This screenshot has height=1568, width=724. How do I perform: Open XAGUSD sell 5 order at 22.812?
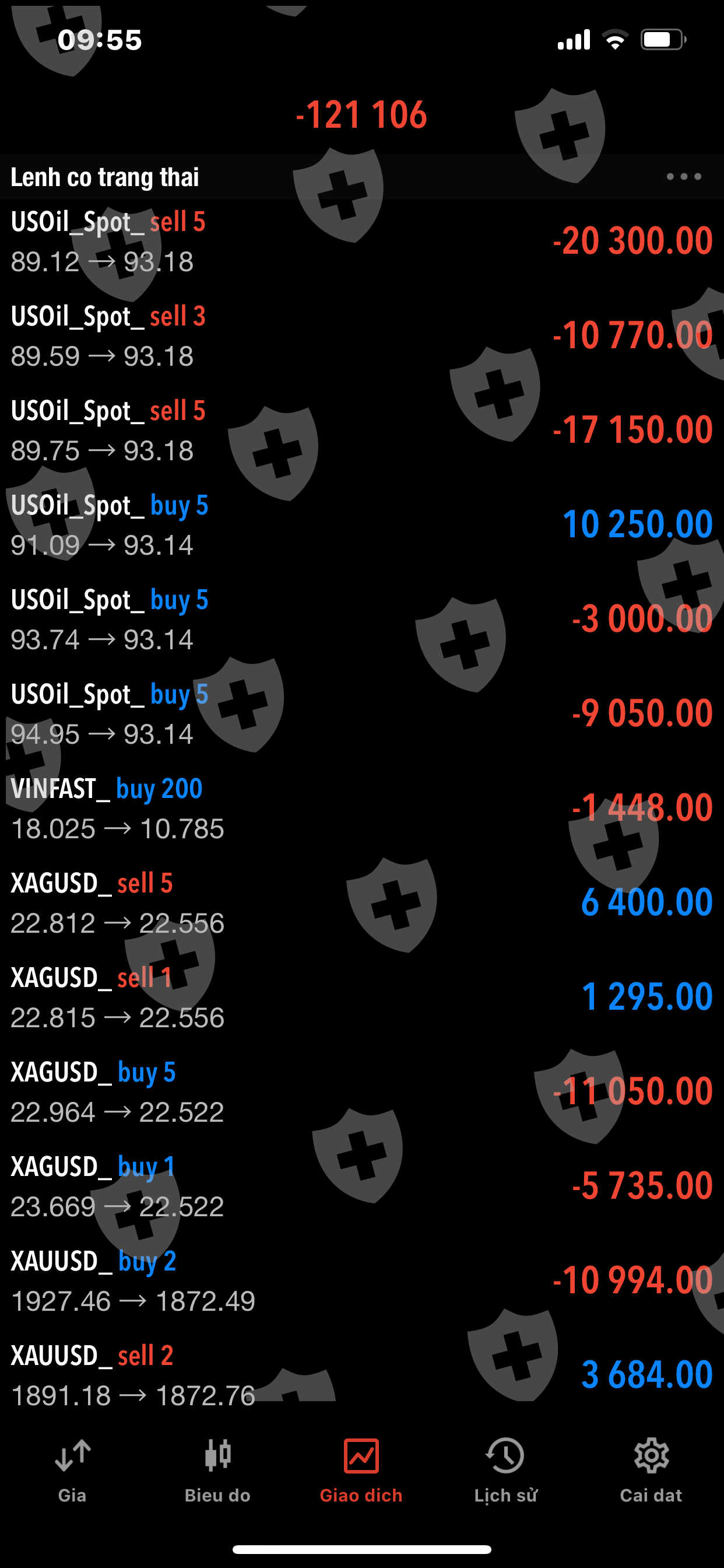coord(362,902)
